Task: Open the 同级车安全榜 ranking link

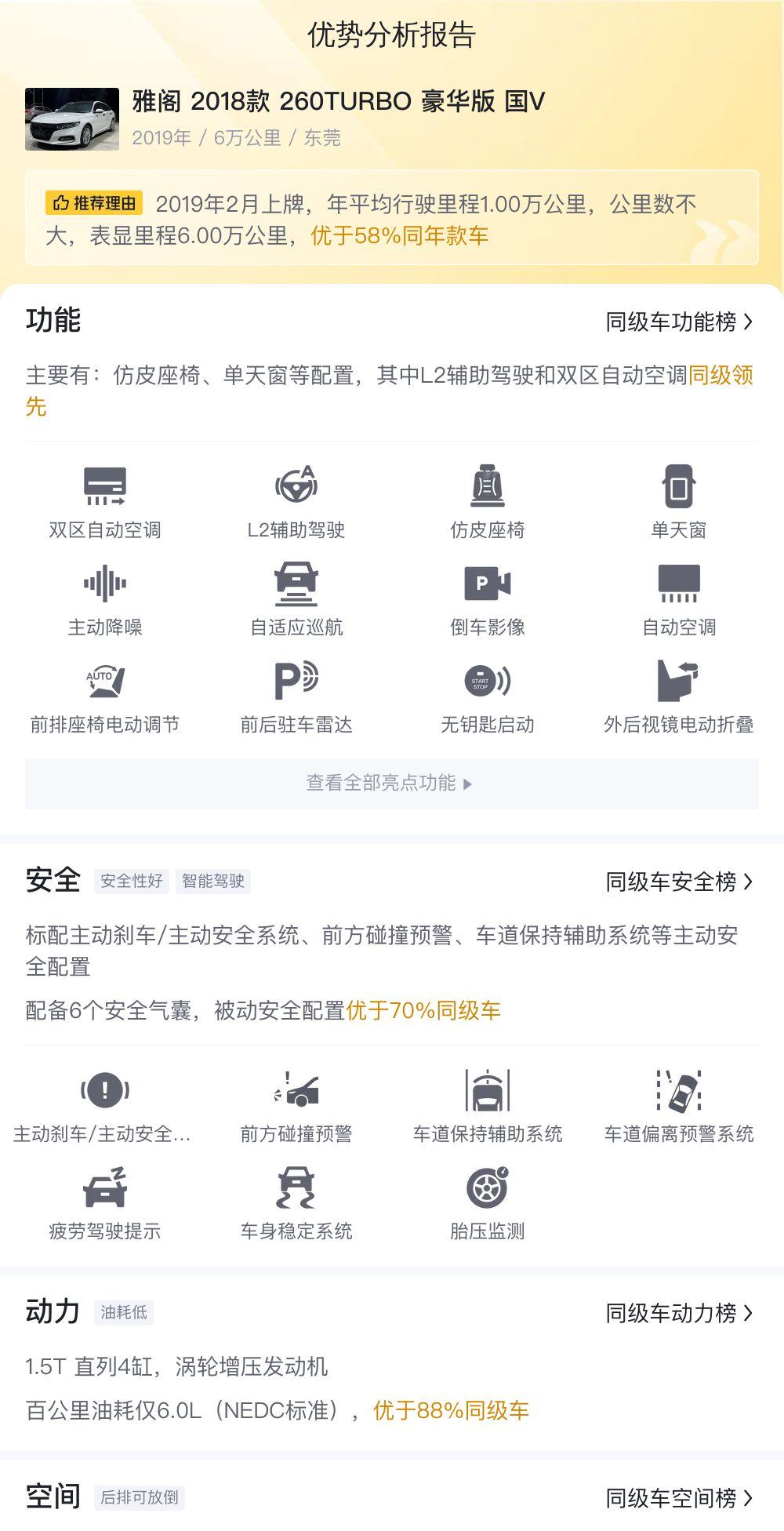Action: 679,882
